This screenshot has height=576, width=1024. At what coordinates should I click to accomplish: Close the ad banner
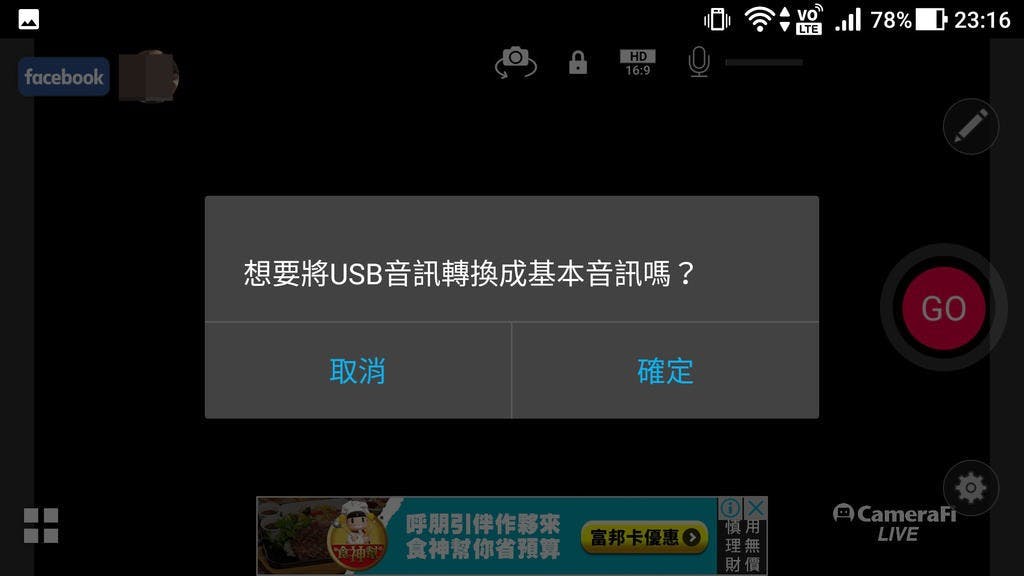pos(756,508)
